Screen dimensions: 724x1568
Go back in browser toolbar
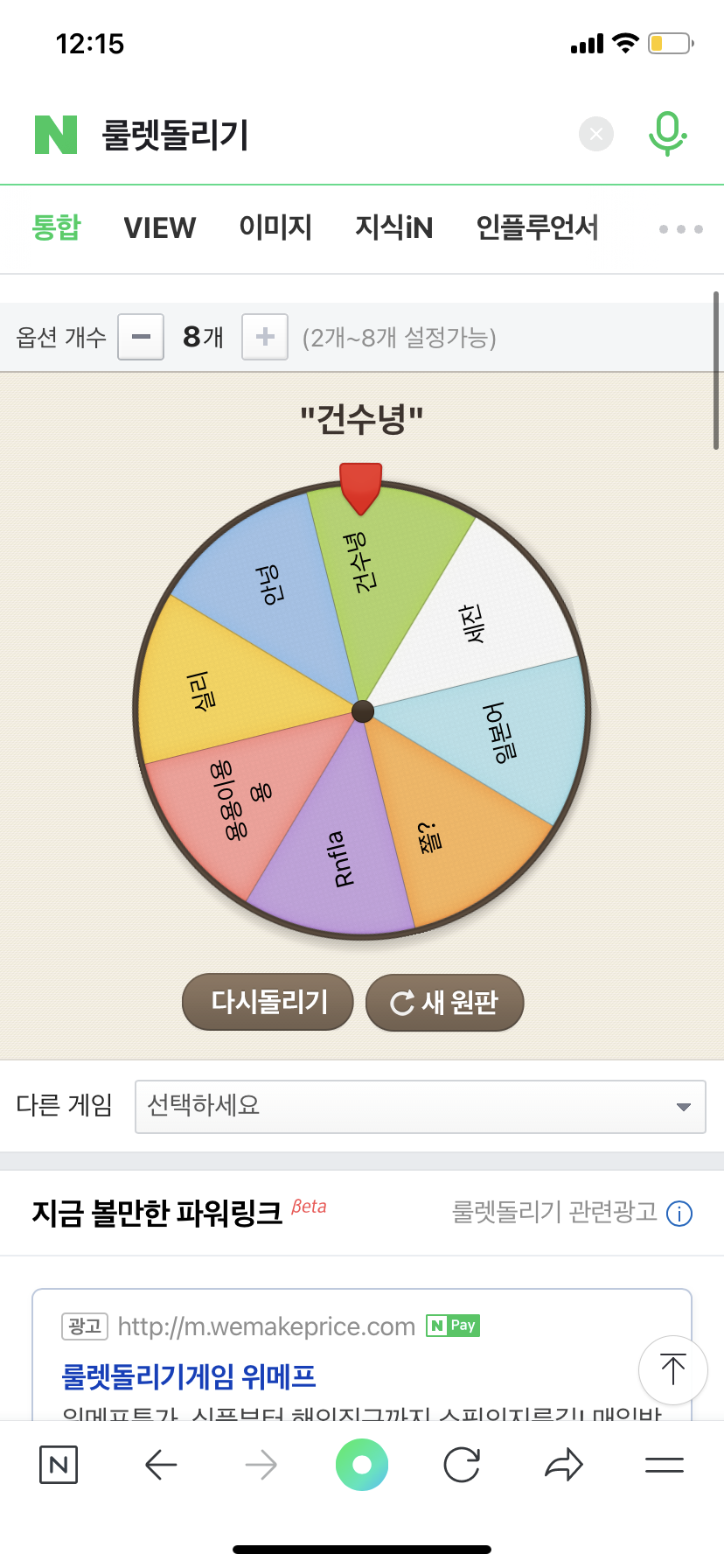coord(161,1464)
